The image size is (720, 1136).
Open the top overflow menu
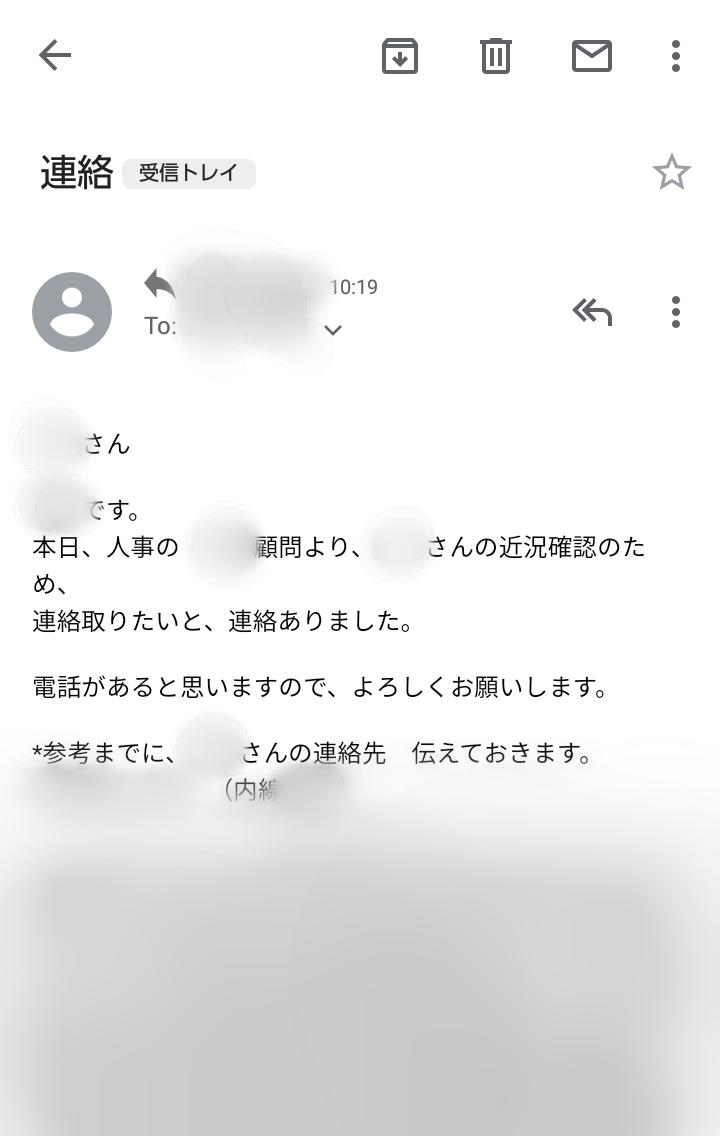pos(676,56)
